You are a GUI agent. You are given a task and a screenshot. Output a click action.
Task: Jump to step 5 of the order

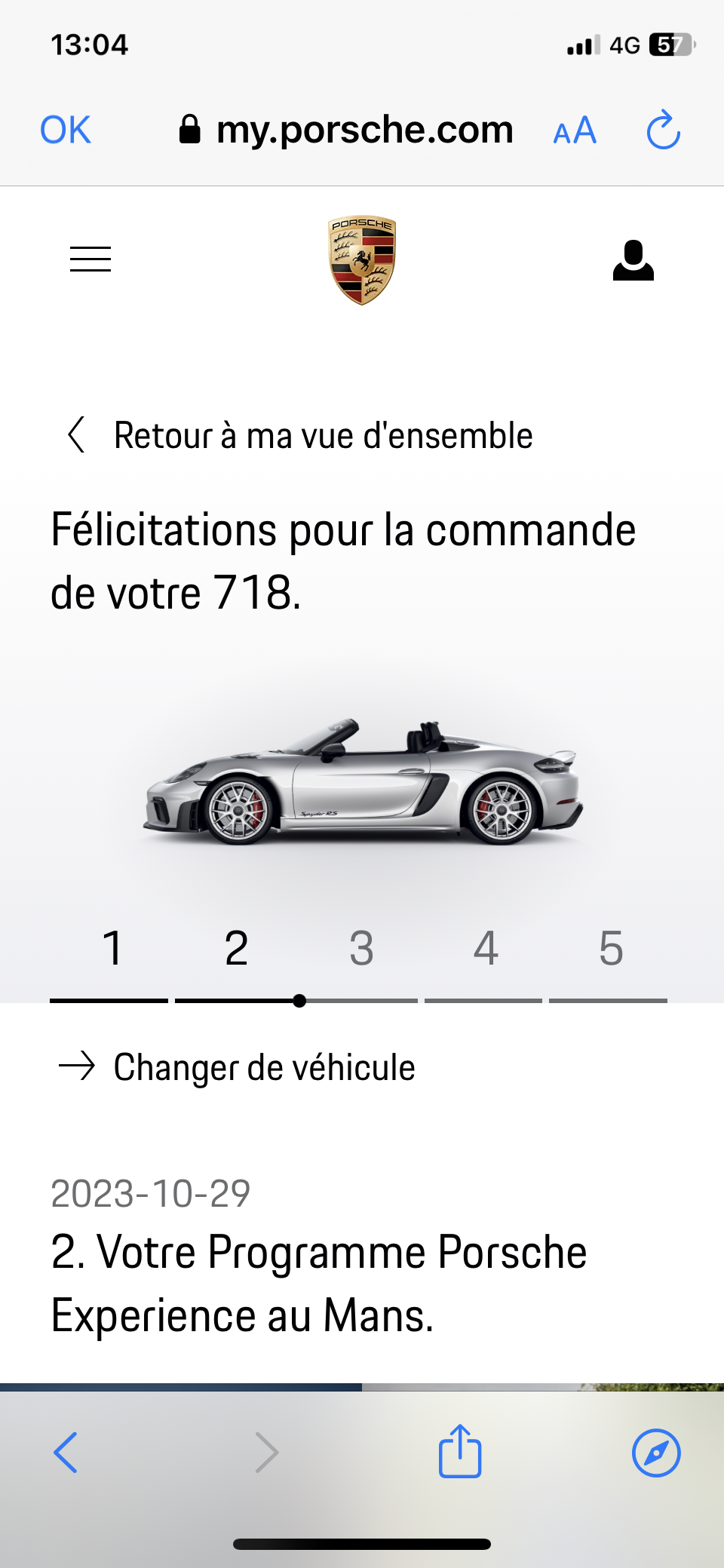coord(610,950)
